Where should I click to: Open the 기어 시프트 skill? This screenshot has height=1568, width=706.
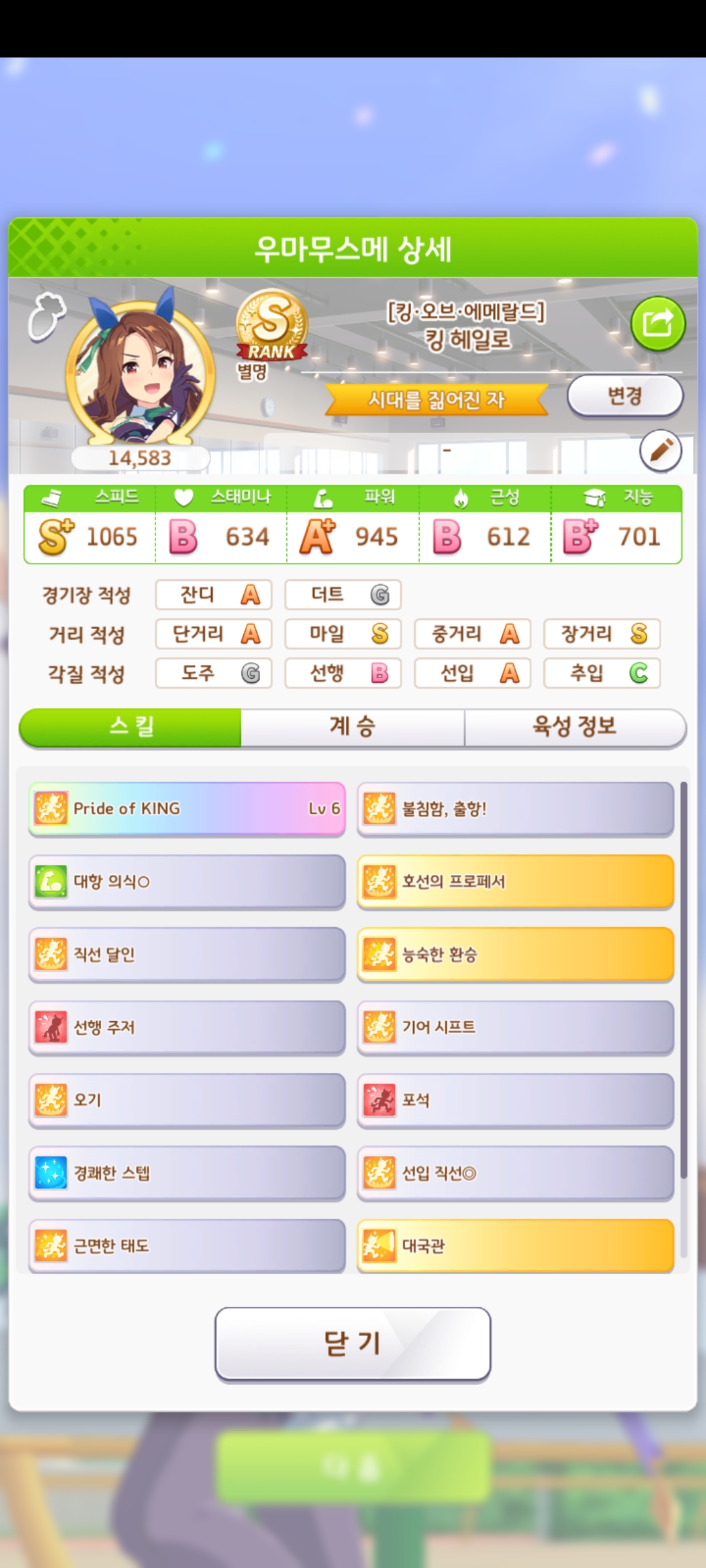point(515,1028)
